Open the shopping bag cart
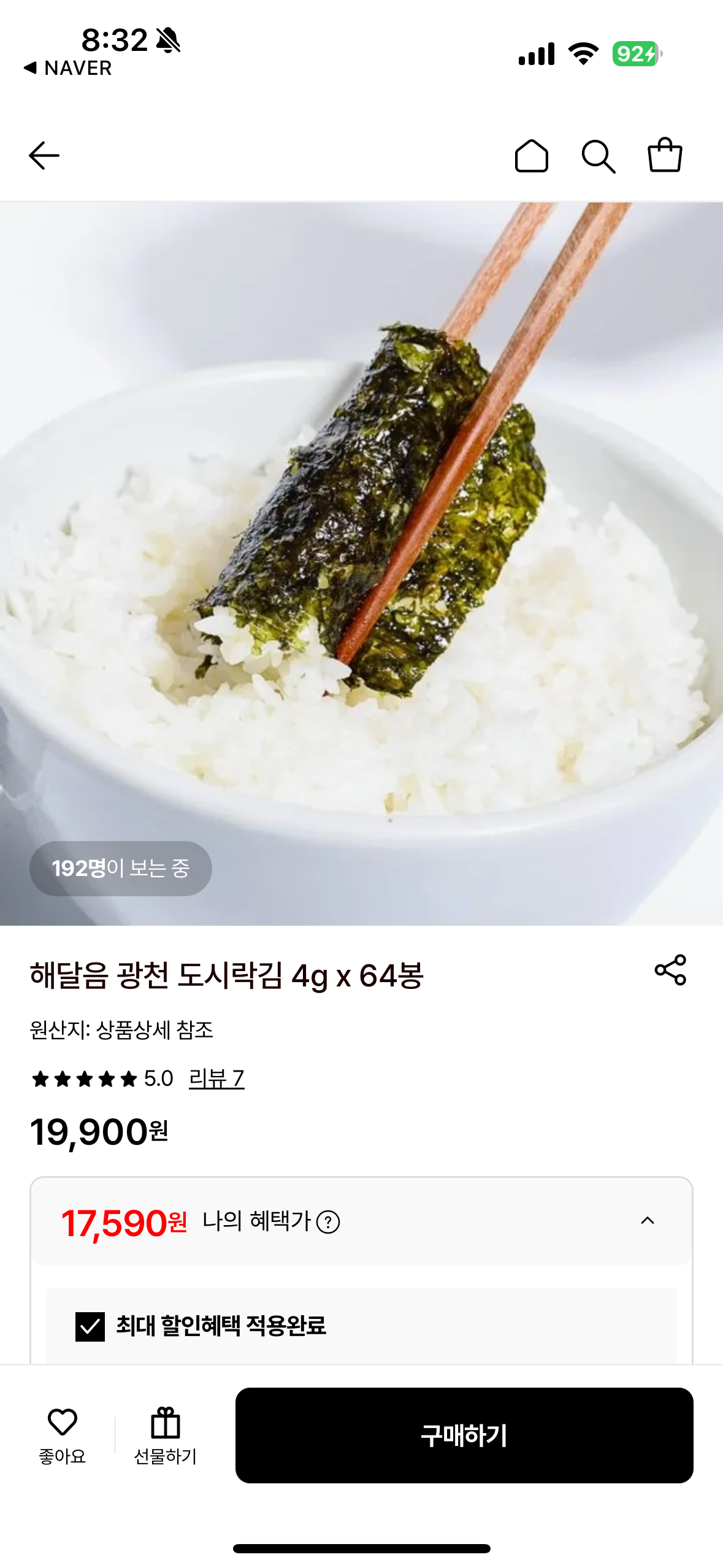The height and width of the screenshot is (1568, 723). pyautogui.click(x=665, y=155)
